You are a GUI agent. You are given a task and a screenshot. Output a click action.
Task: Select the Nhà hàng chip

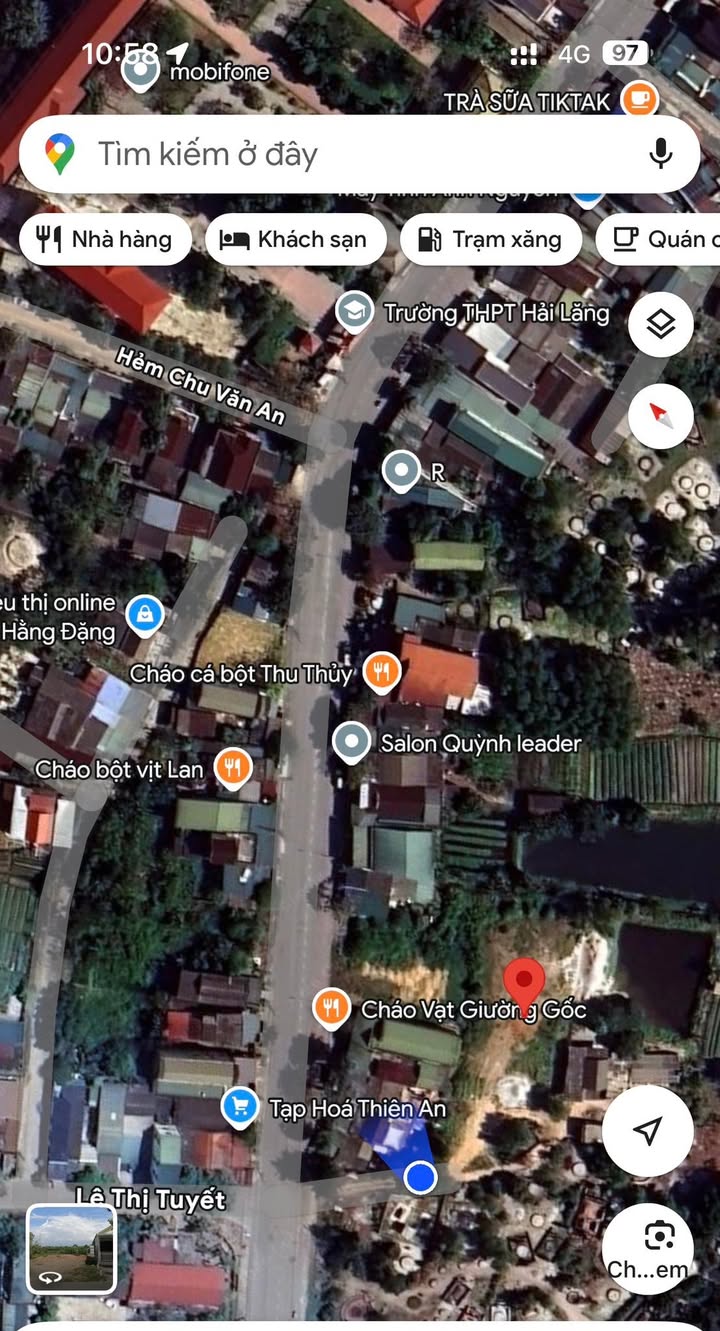[x=105, y=239]
